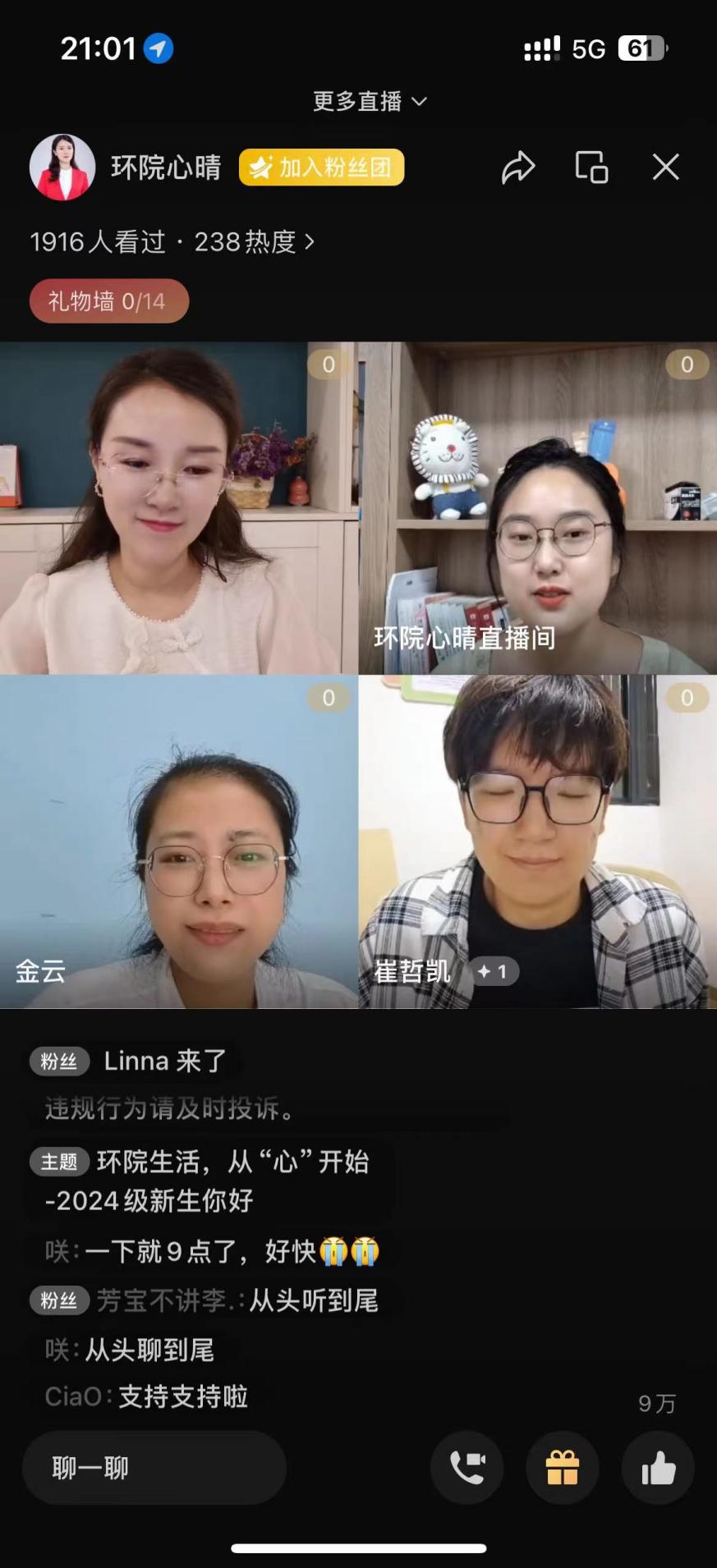Request to join the video call

tap(467, 1468)
